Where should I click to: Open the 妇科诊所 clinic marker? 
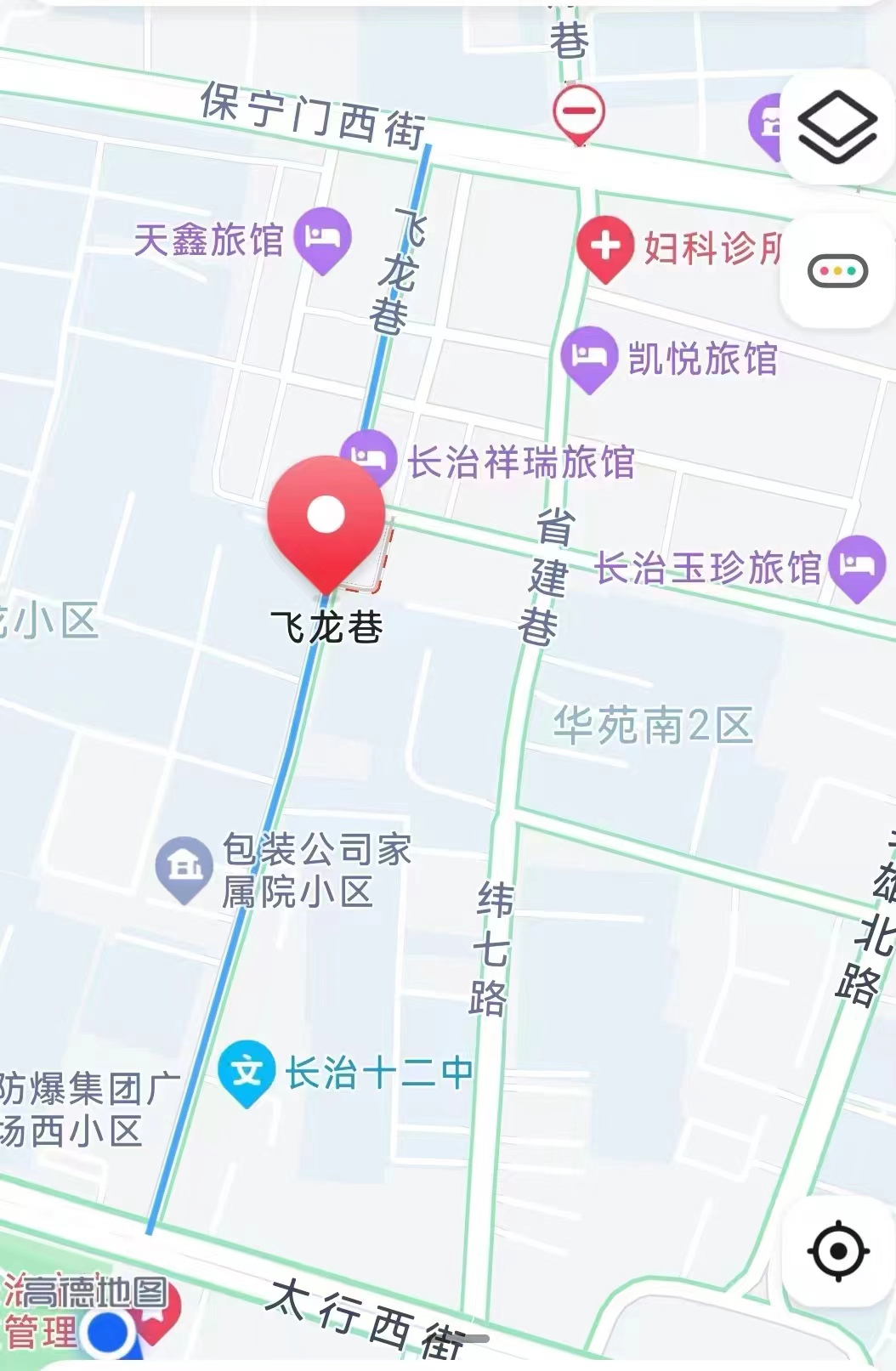pos(605,246)
